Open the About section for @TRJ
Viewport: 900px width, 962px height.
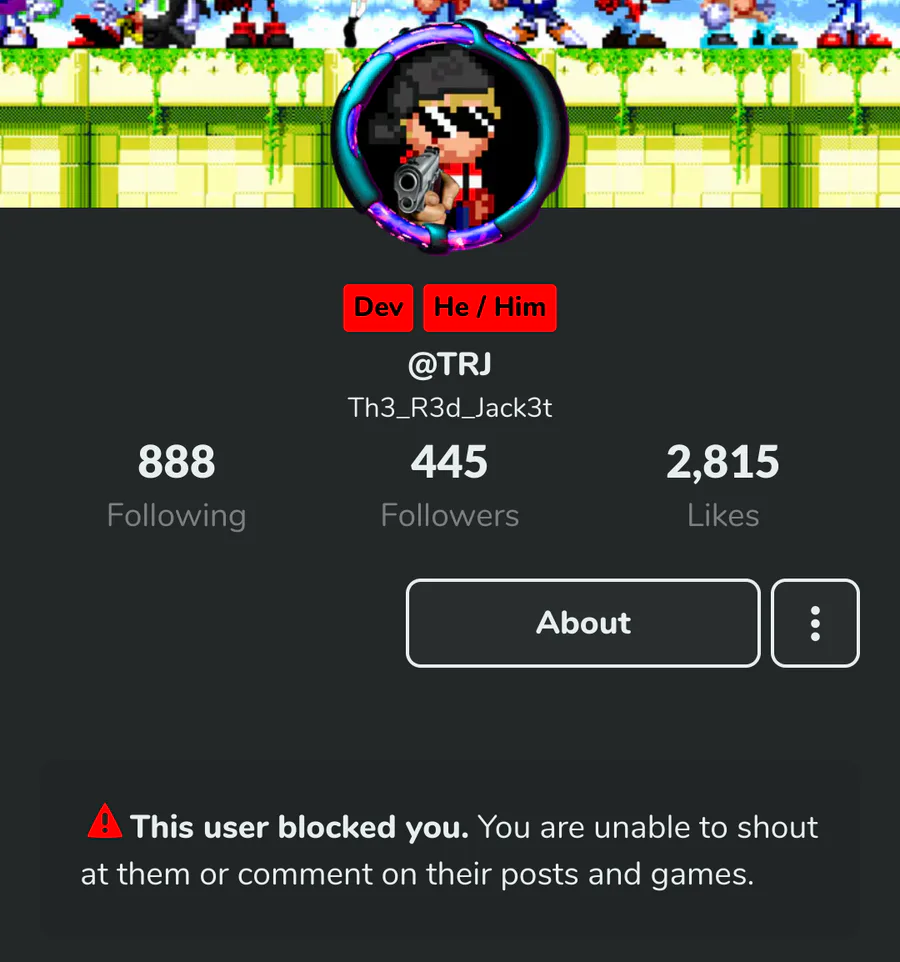[x=583, y=623]
